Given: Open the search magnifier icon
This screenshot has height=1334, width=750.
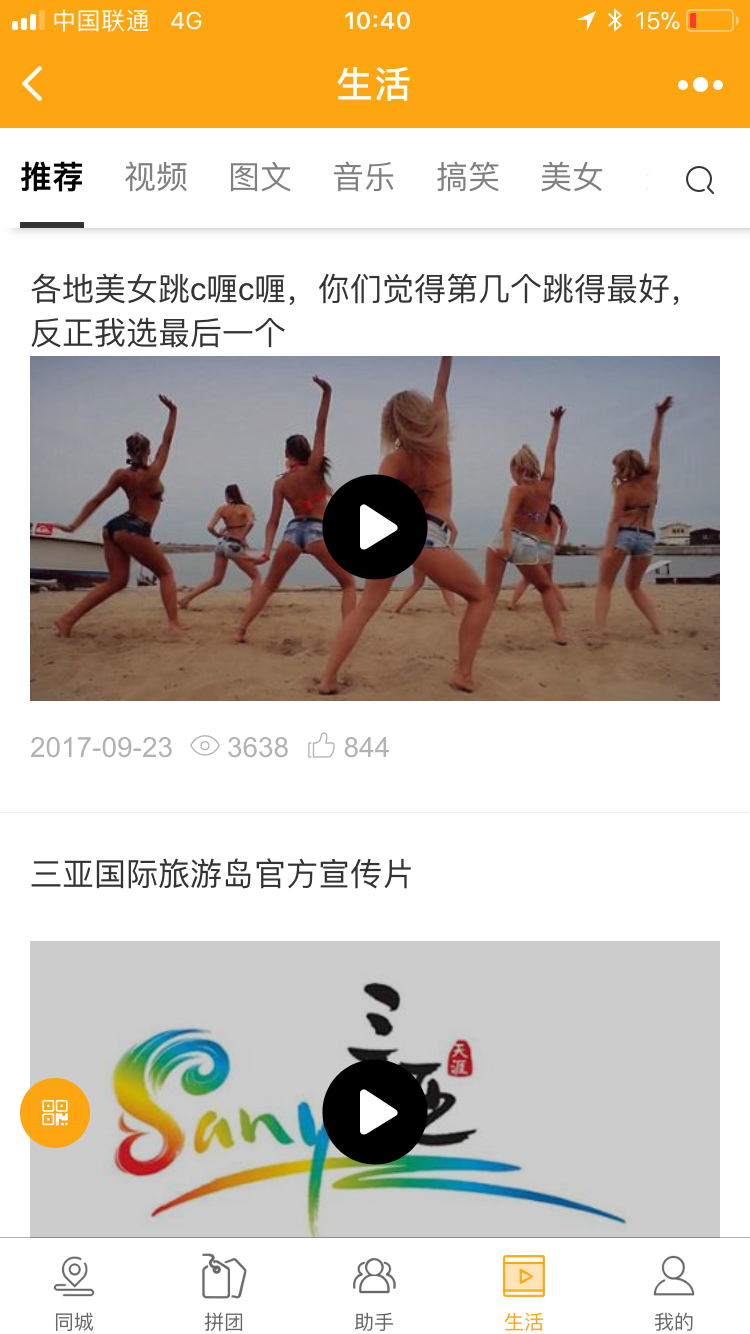Looking at the screenshot, I should click(x=699, y=180).
